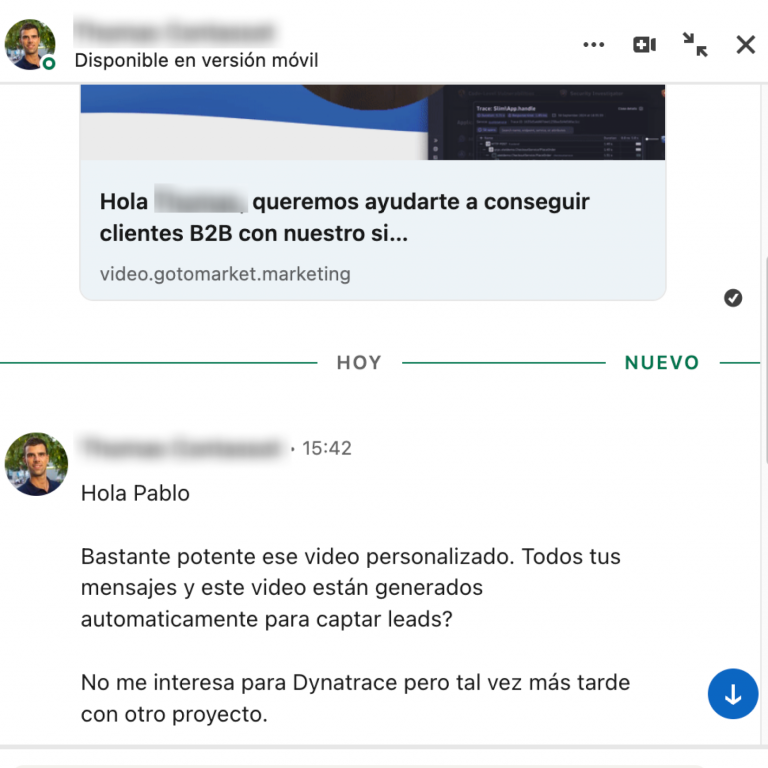The width and height of the screenshot is (768, 768).
Task: Open the video.gotomarket.marketing link card
Action: (372, 230)
